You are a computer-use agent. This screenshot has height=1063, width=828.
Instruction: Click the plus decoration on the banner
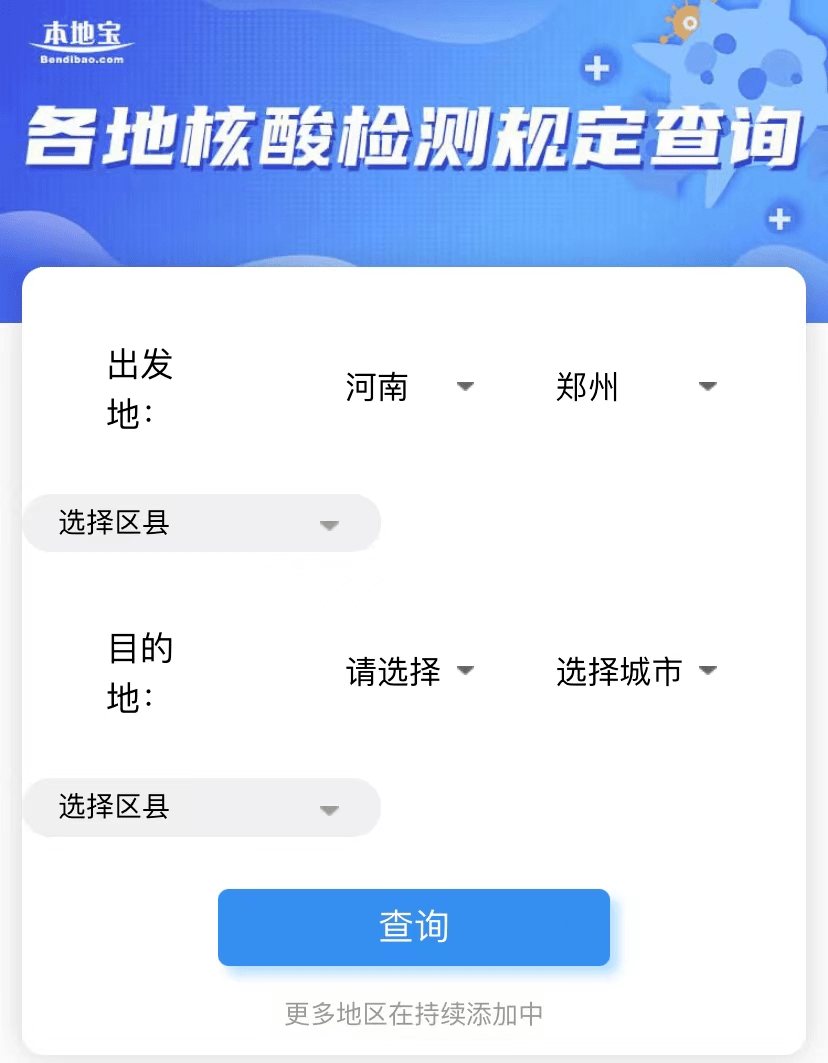tap(597, 70)
